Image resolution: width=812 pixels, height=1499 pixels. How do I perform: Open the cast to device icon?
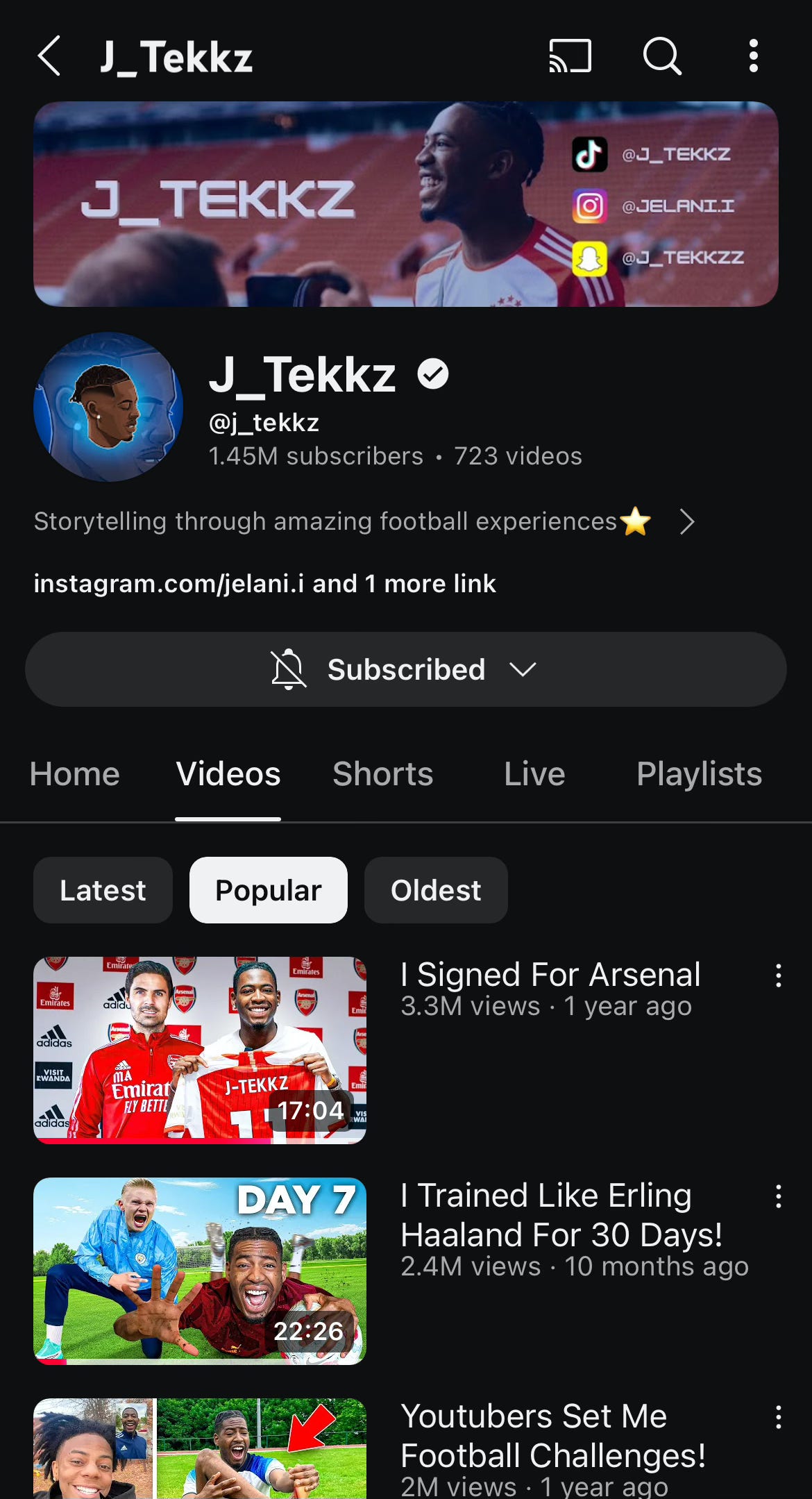point(570,56)
